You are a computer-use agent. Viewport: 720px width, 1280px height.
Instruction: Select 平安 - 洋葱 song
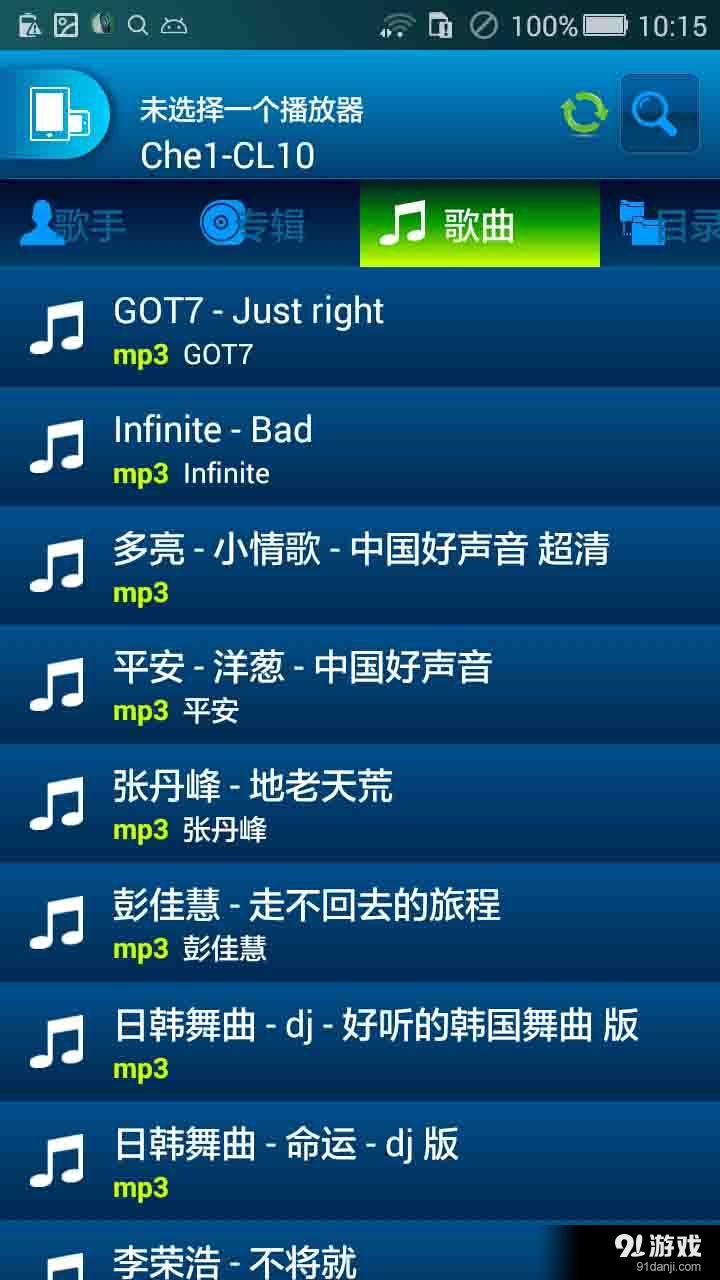360,685
